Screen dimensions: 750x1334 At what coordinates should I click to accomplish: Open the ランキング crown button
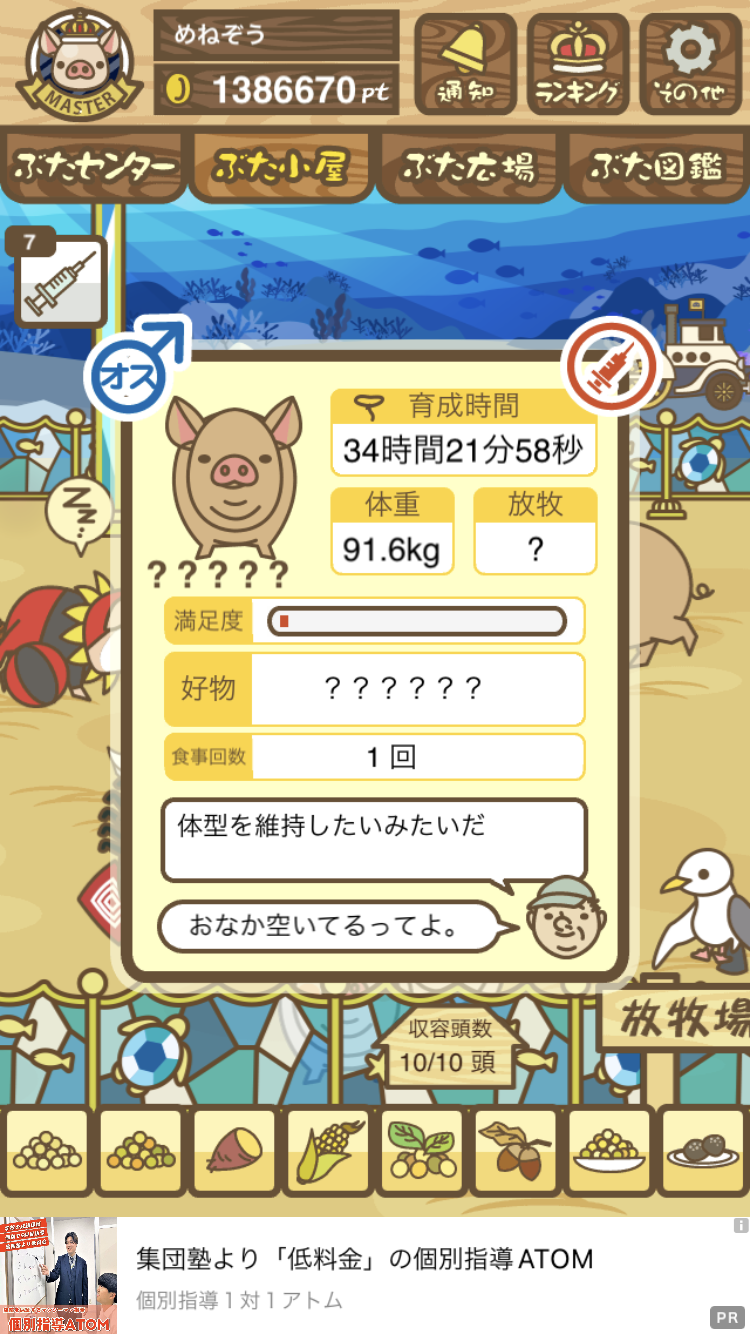pos(578,65)
